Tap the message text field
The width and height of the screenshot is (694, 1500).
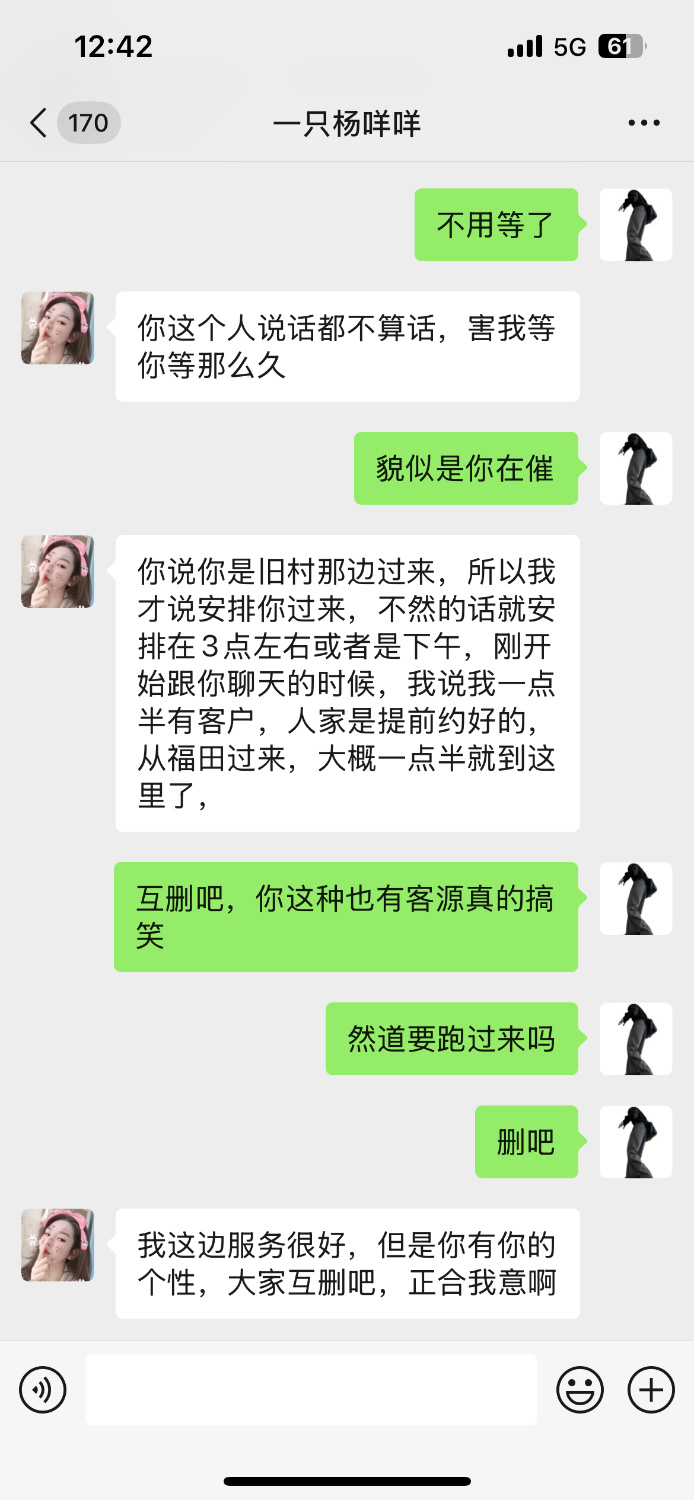[311, 1389]
